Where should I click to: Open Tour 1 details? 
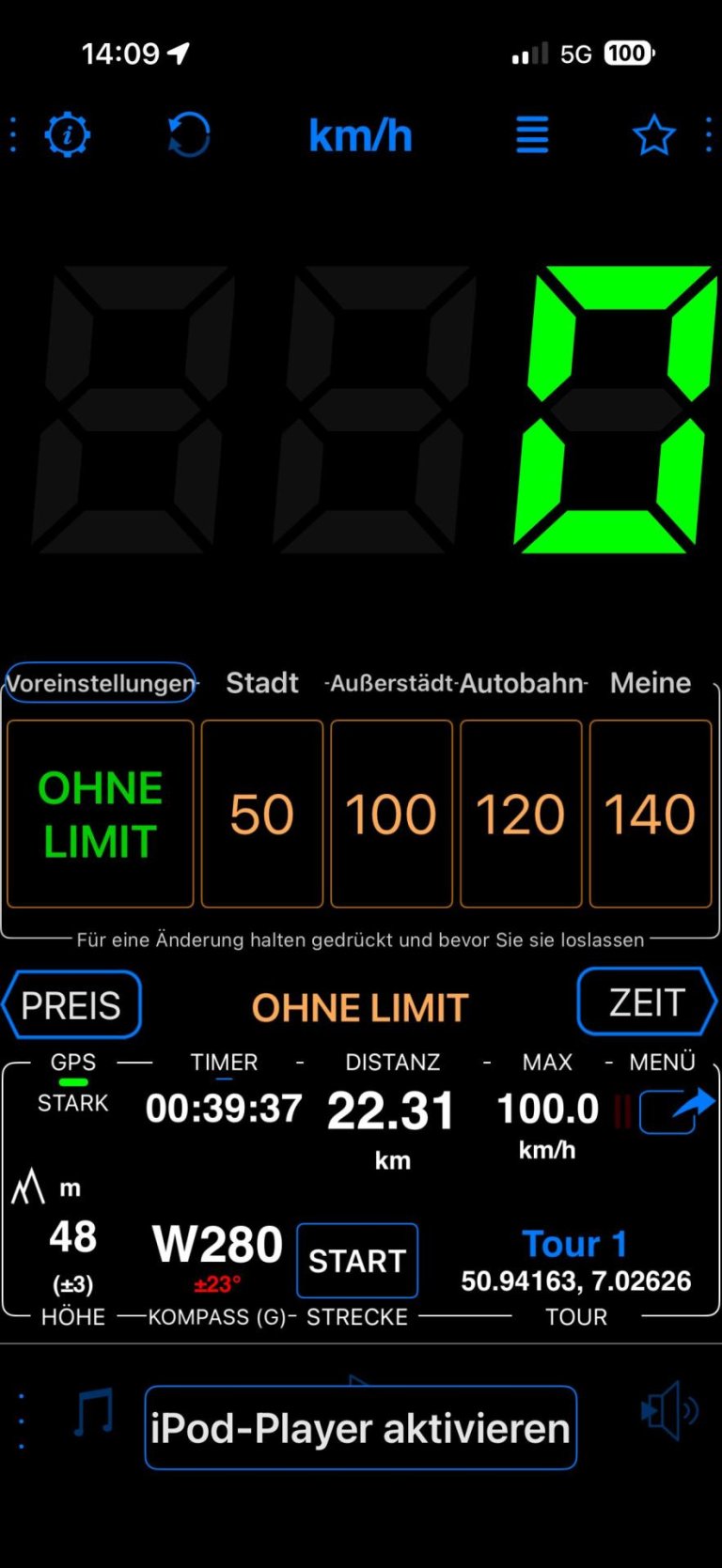coord(574,1244)
